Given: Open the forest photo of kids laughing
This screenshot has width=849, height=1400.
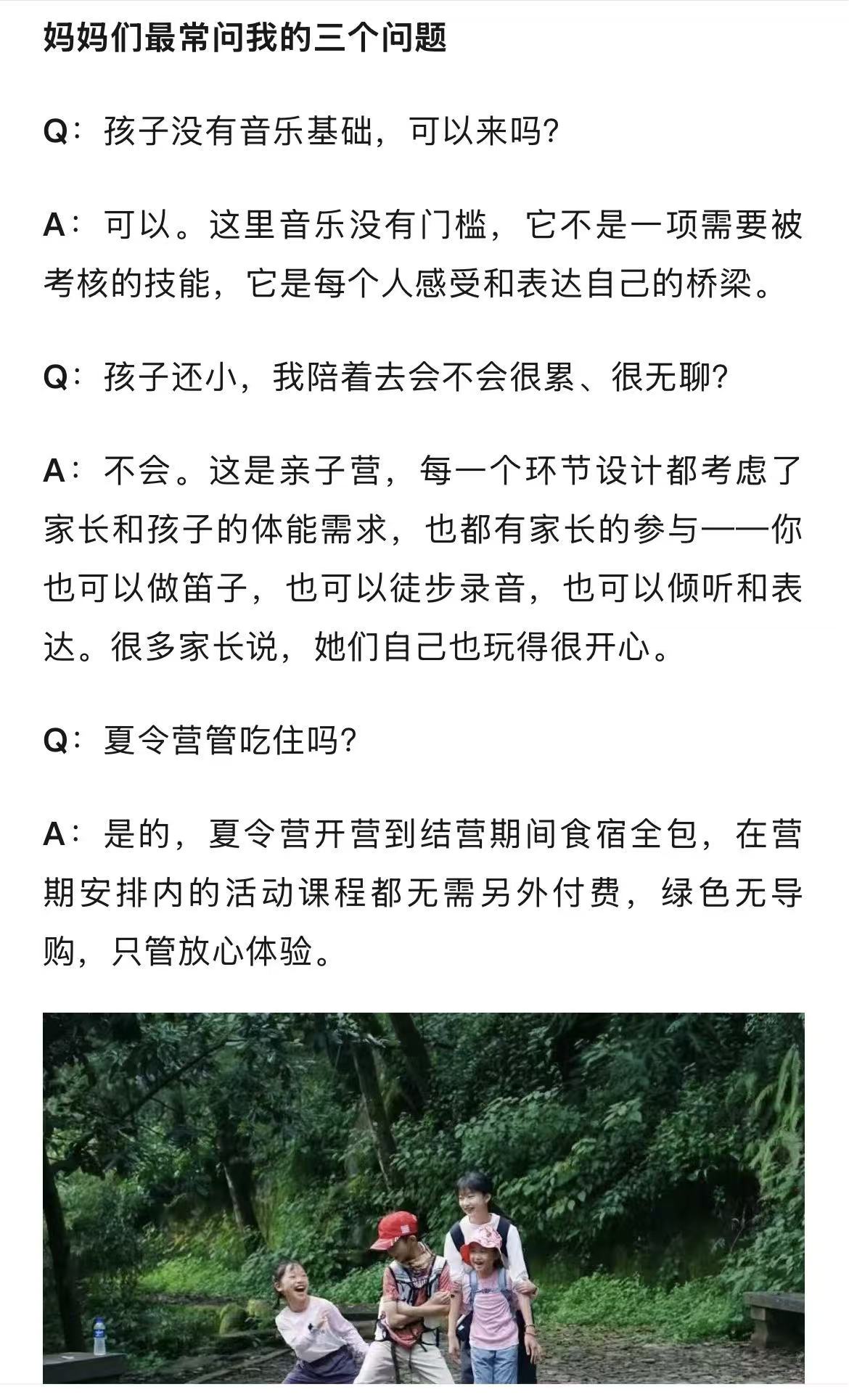Looking at the screenshot, I should (x=424, y=1205).
